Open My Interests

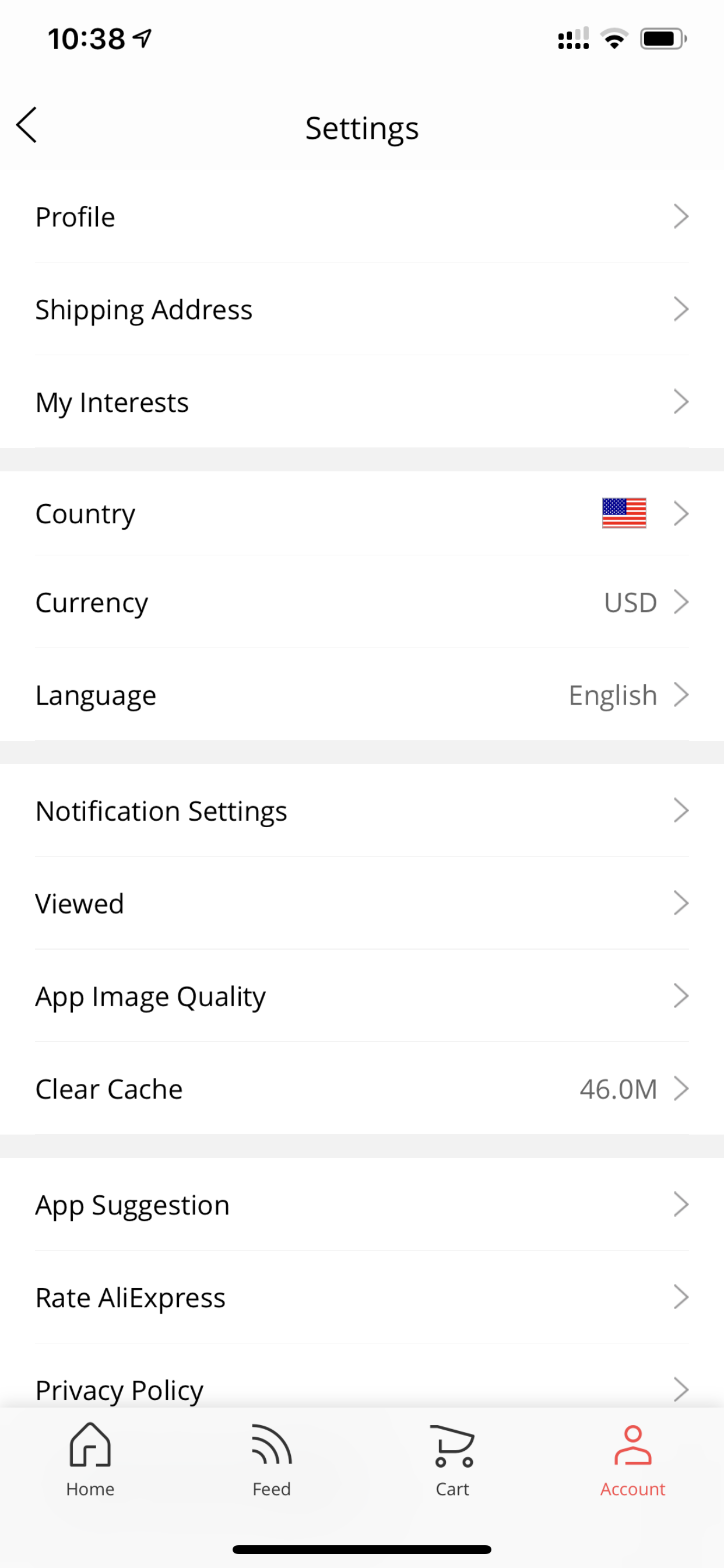point(362,402)
